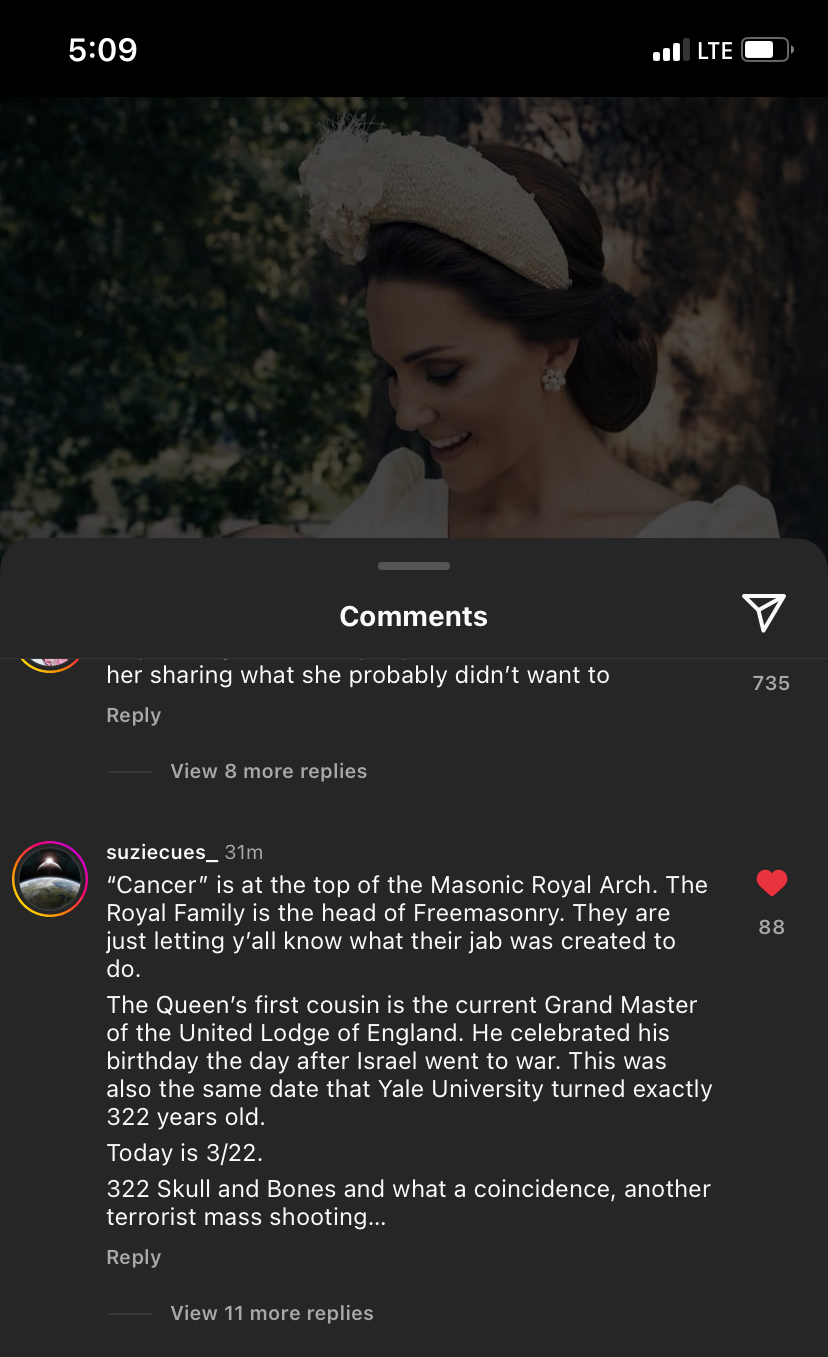Viewport: 828px width, 1357px height.
Task: Reply to the comment with 735 likes
Action: pyautogui.click(x=133, y=715)
